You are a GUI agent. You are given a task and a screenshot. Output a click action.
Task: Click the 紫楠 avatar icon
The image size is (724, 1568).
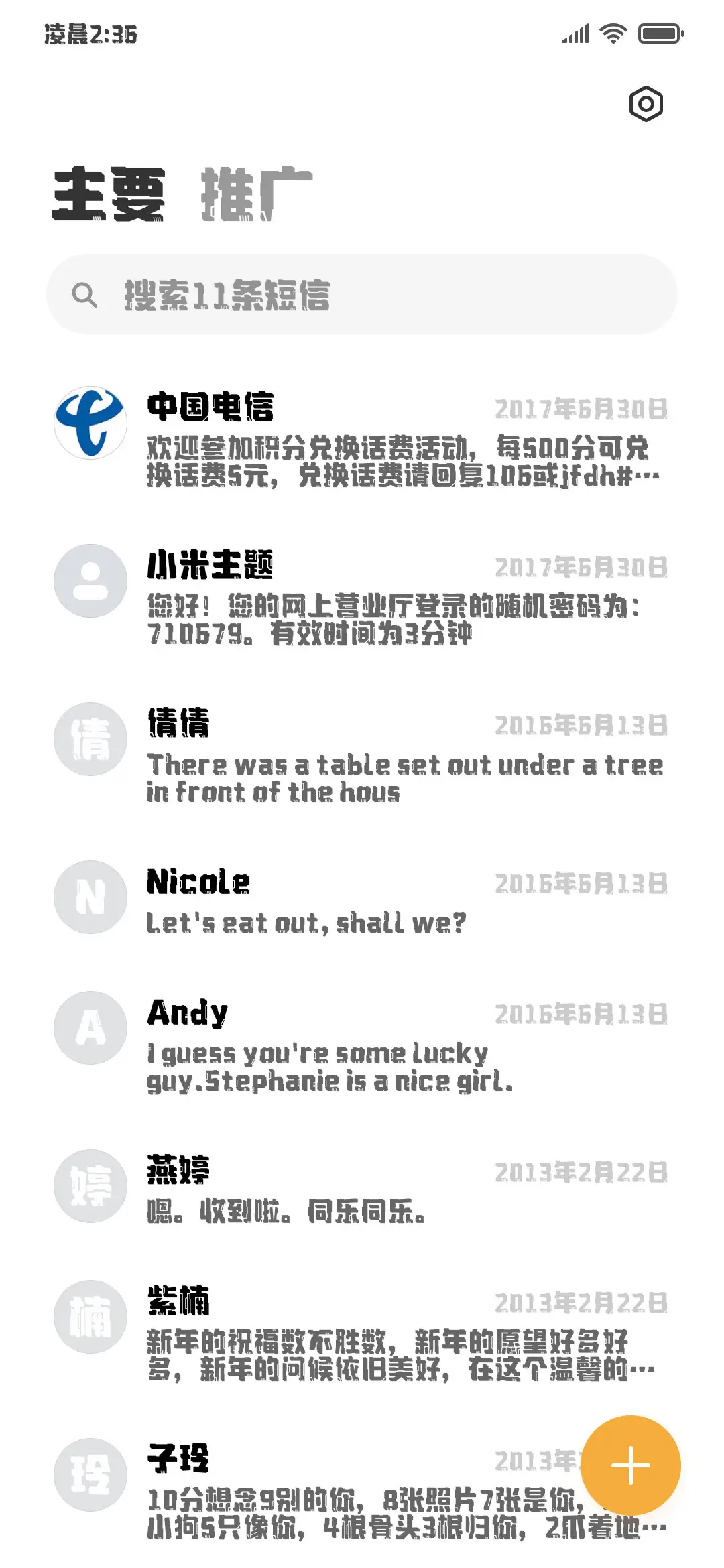tap(91, 1315)
